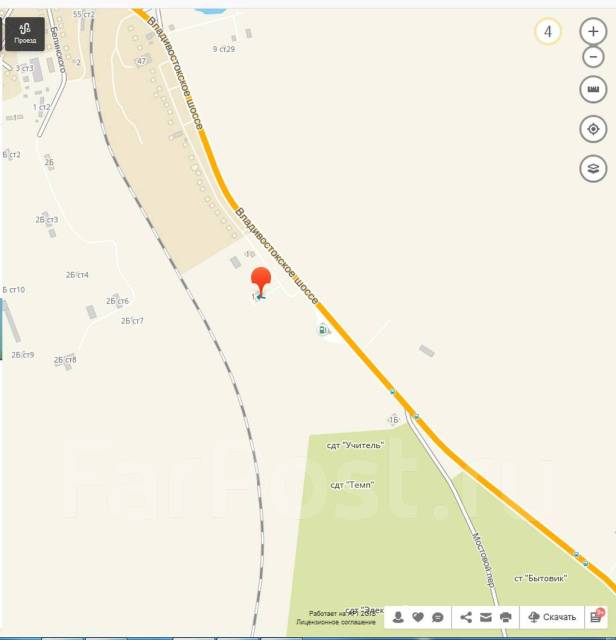This screenshot has width=616, height=640.
Task: Center map on my location
Action: pyautogui.click(x=593, y=129)
